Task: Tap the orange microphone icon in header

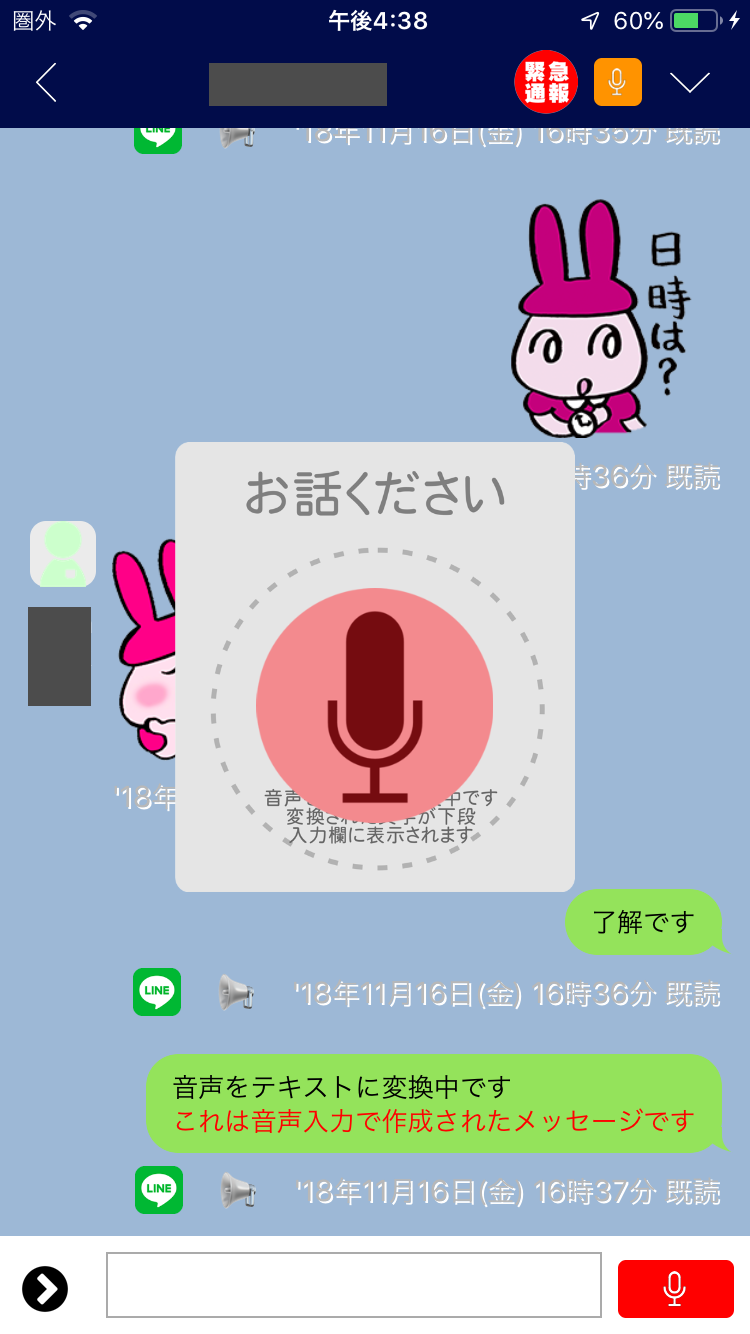Action: (618, 82)
